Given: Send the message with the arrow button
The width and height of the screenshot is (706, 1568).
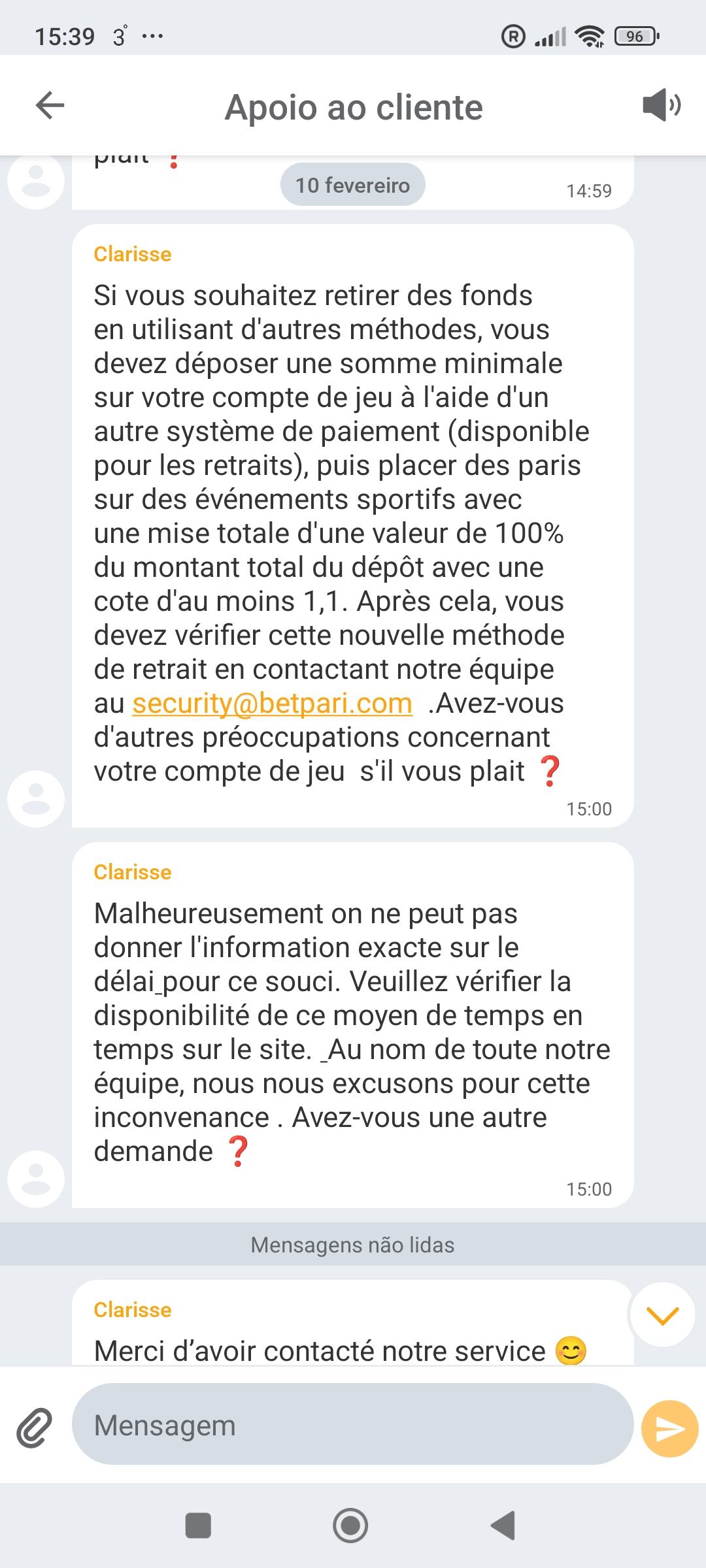Looking at the screenshot, I should click(x=669, y=1429).
